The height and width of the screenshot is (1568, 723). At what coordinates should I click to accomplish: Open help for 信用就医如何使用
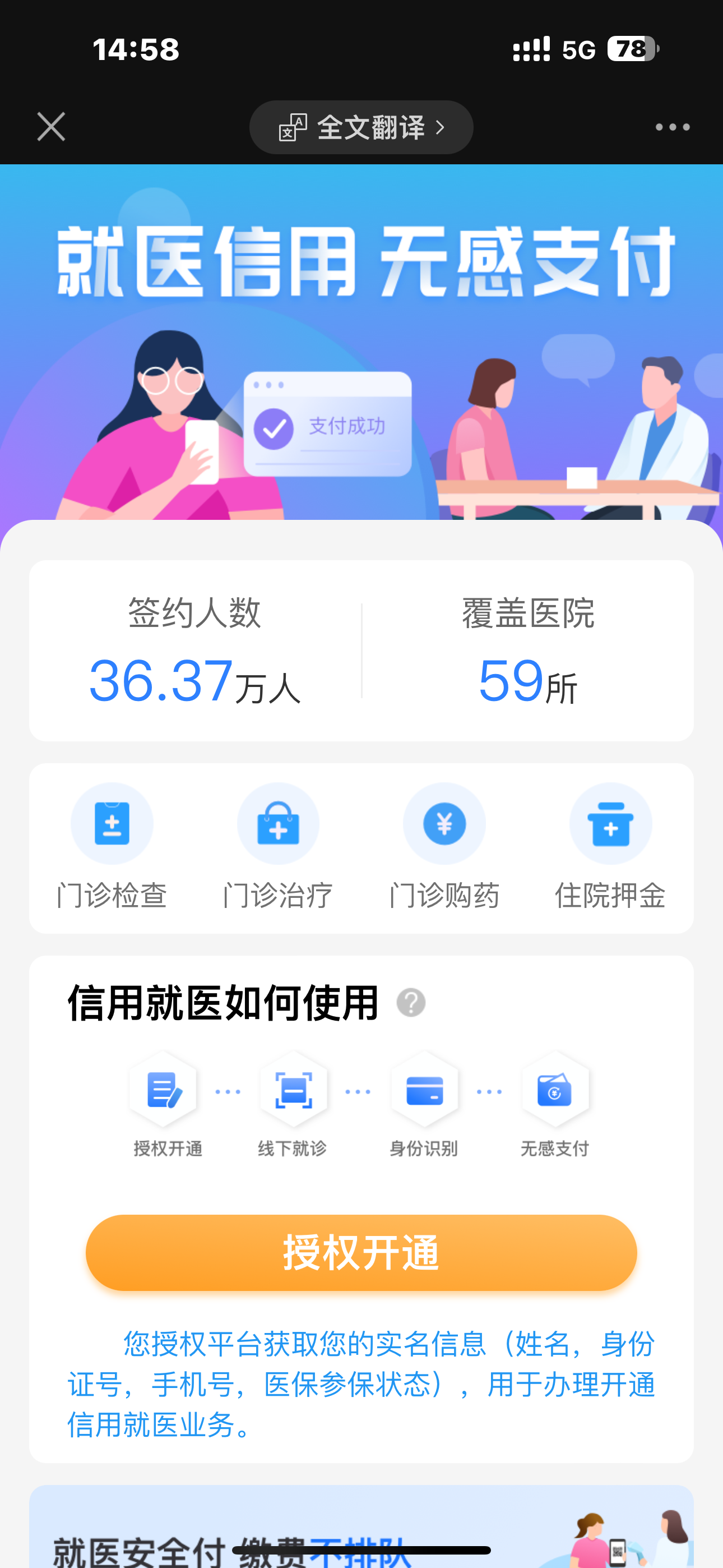tap(411, 1003)
